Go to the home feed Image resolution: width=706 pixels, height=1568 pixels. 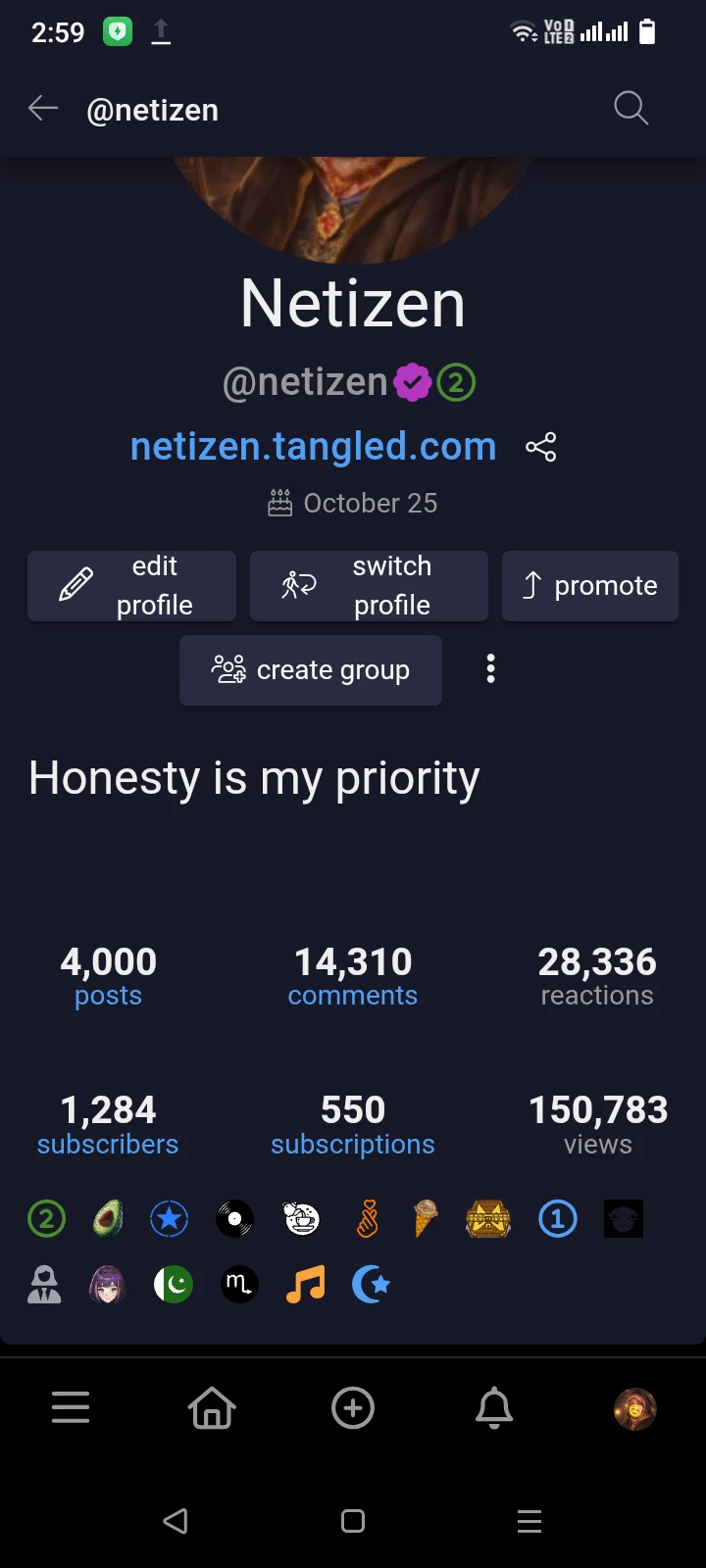pyautogui.click(x=212, y=1408)
